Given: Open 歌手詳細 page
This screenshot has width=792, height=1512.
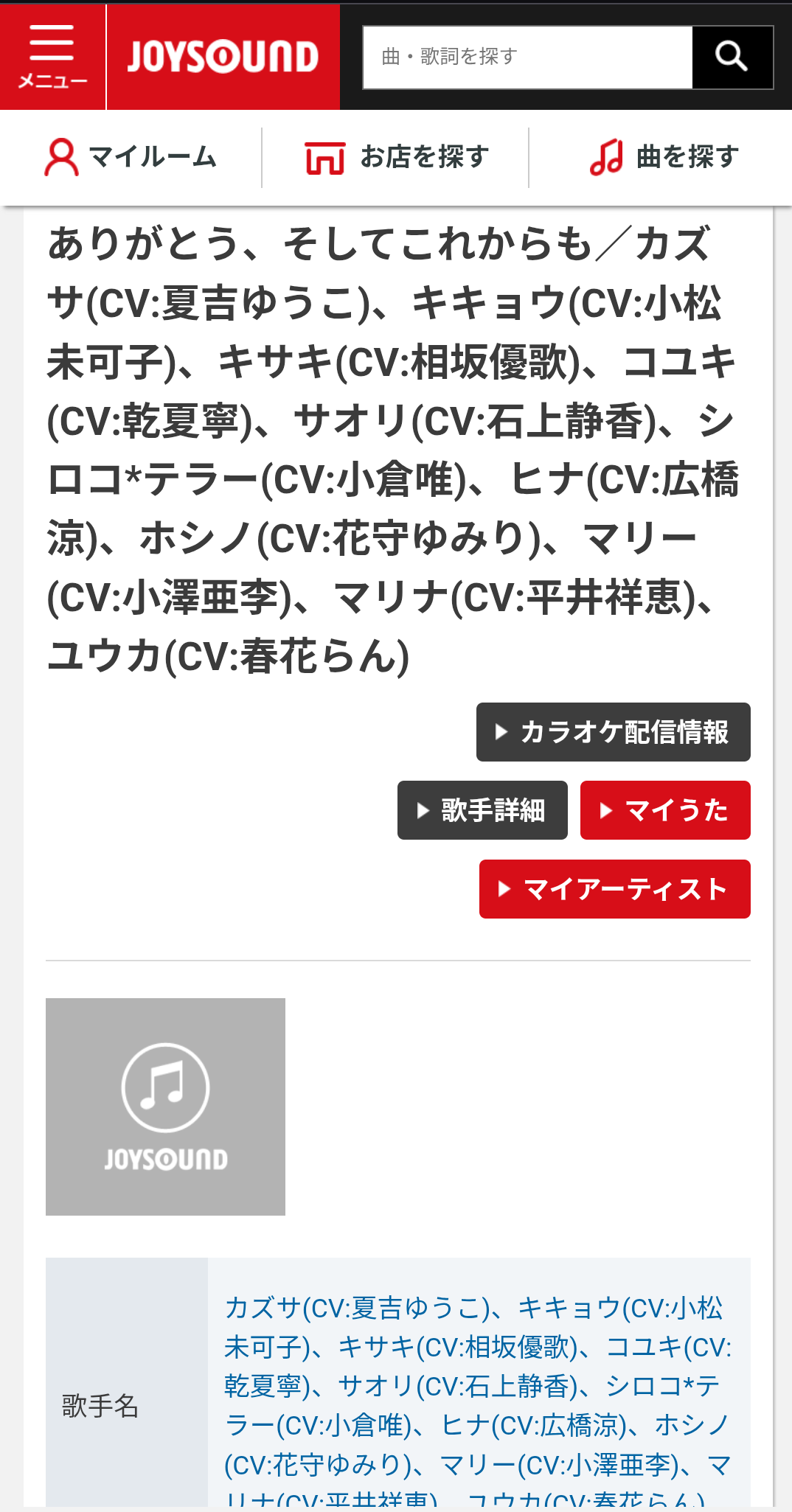Looking at the screenshot, I should pos(482,810).
